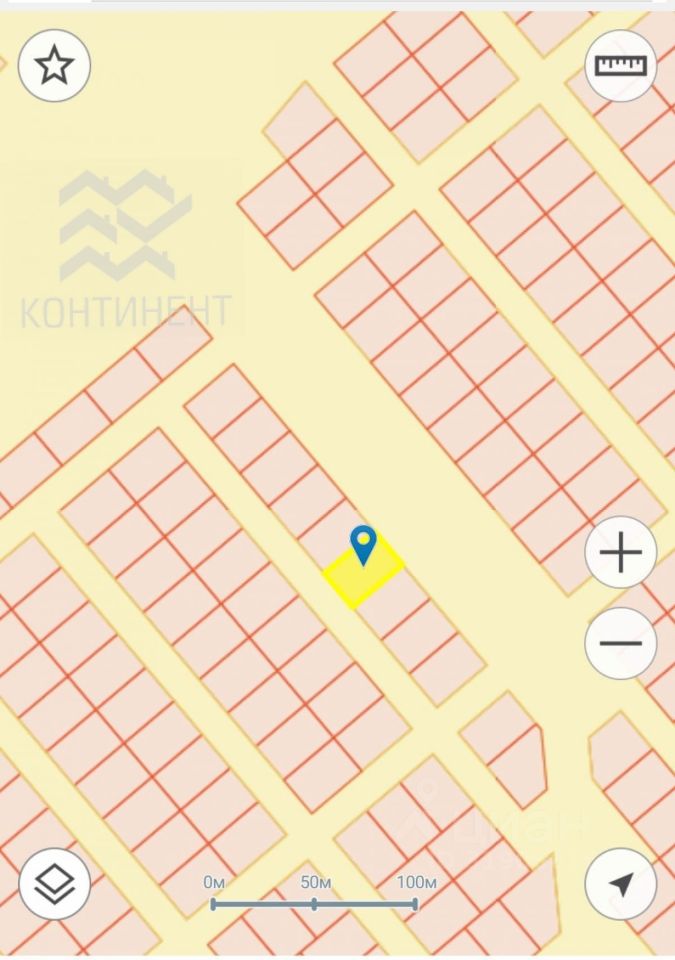
Task: Add this location to favorites with the star
Action: 54,66
